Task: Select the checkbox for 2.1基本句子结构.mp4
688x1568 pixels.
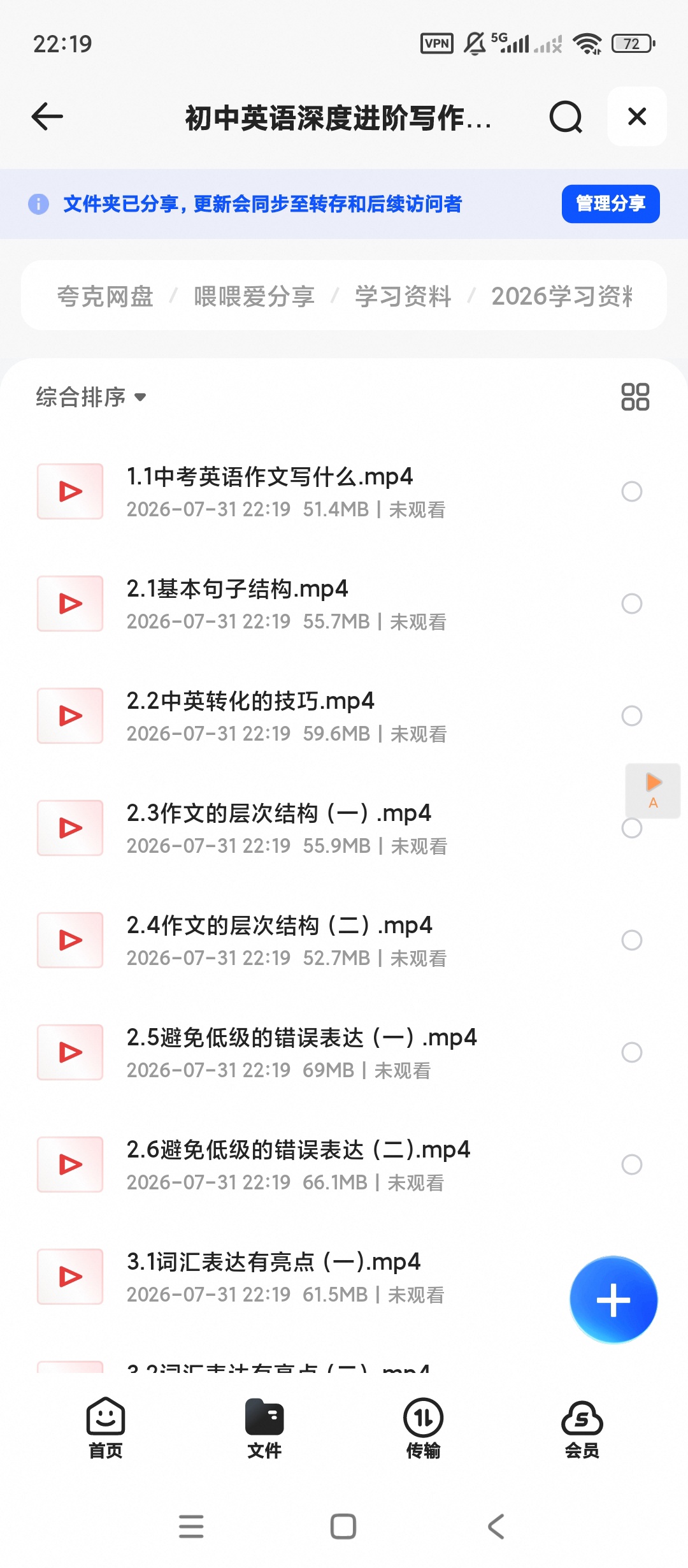Action: coord(631,604)
